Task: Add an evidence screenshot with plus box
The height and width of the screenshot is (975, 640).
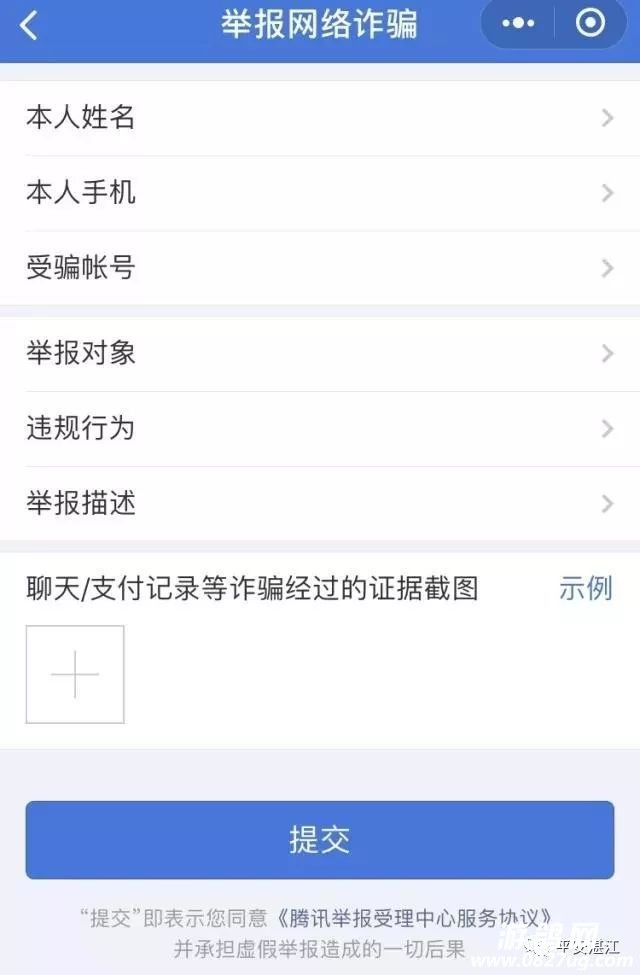Action: point(75,675)
